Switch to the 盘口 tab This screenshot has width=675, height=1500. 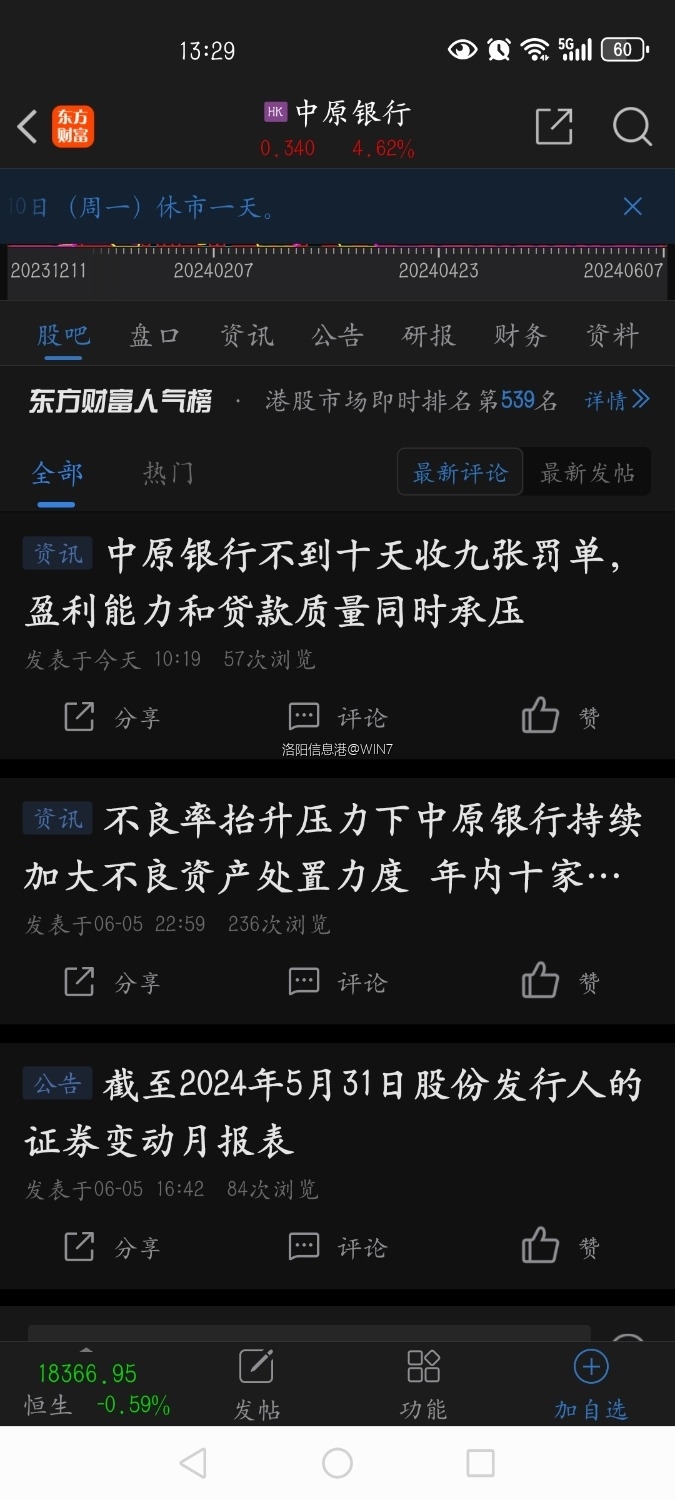[x=155, y=335]
